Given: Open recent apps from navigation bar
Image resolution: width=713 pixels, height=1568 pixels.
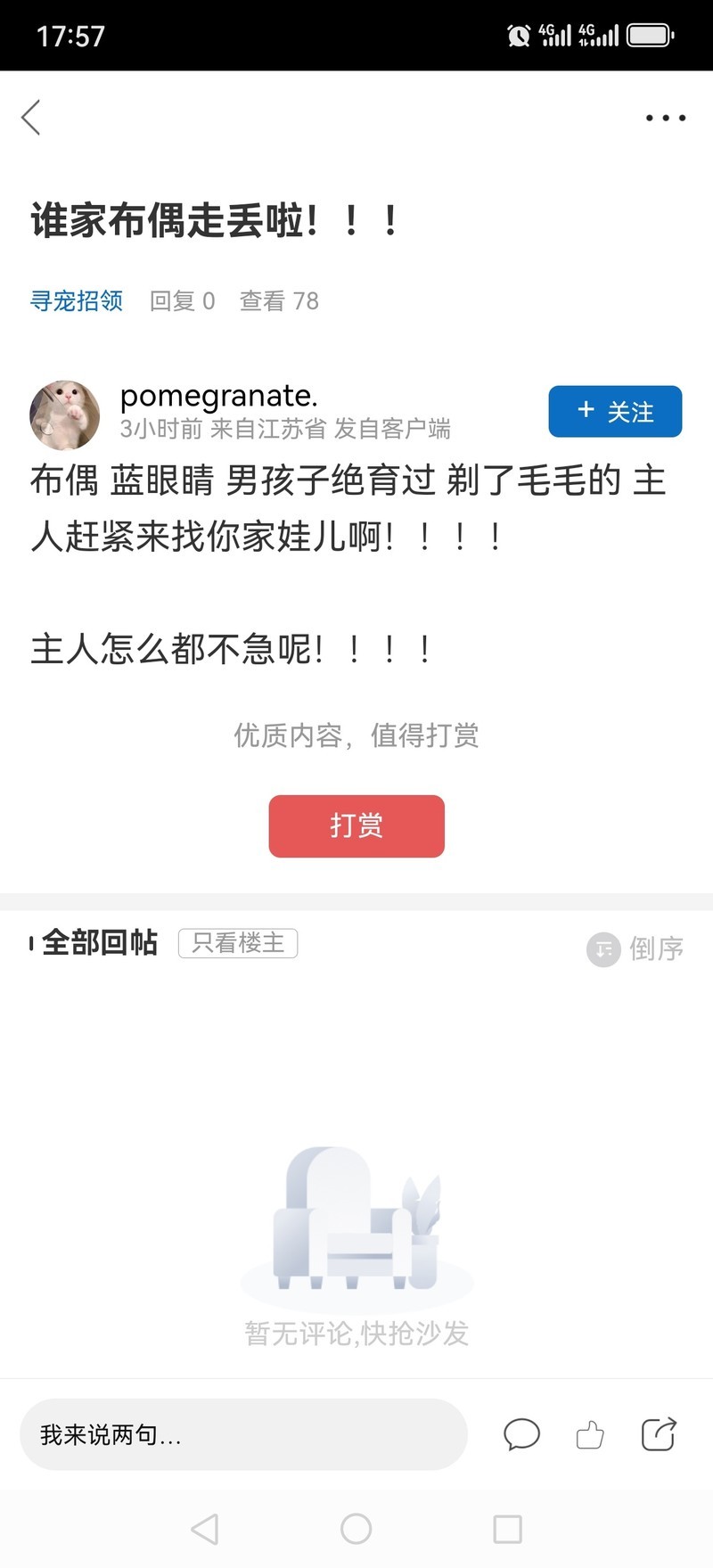Looking at the screenshot, I should (x=507, y=1529).
